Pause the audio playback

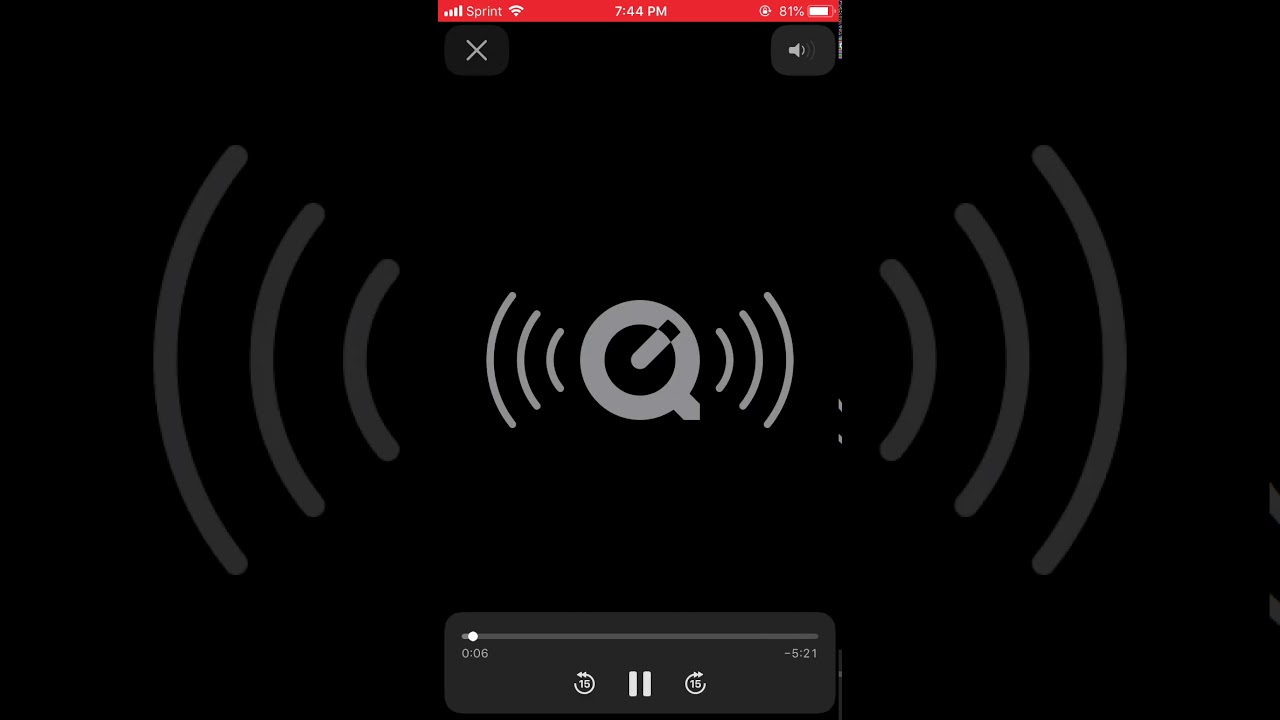(640, 684)
